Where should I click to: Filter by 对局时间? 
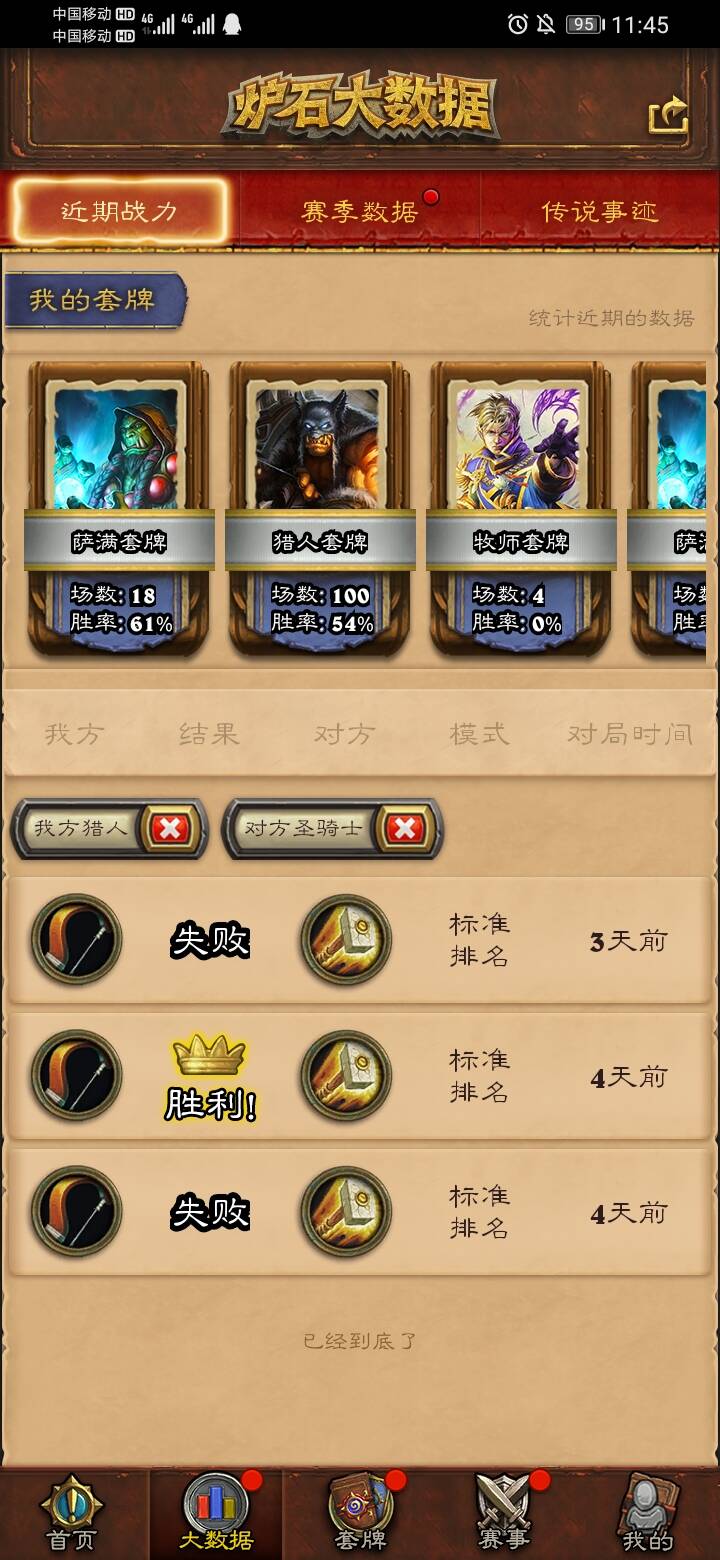(630, 734)
